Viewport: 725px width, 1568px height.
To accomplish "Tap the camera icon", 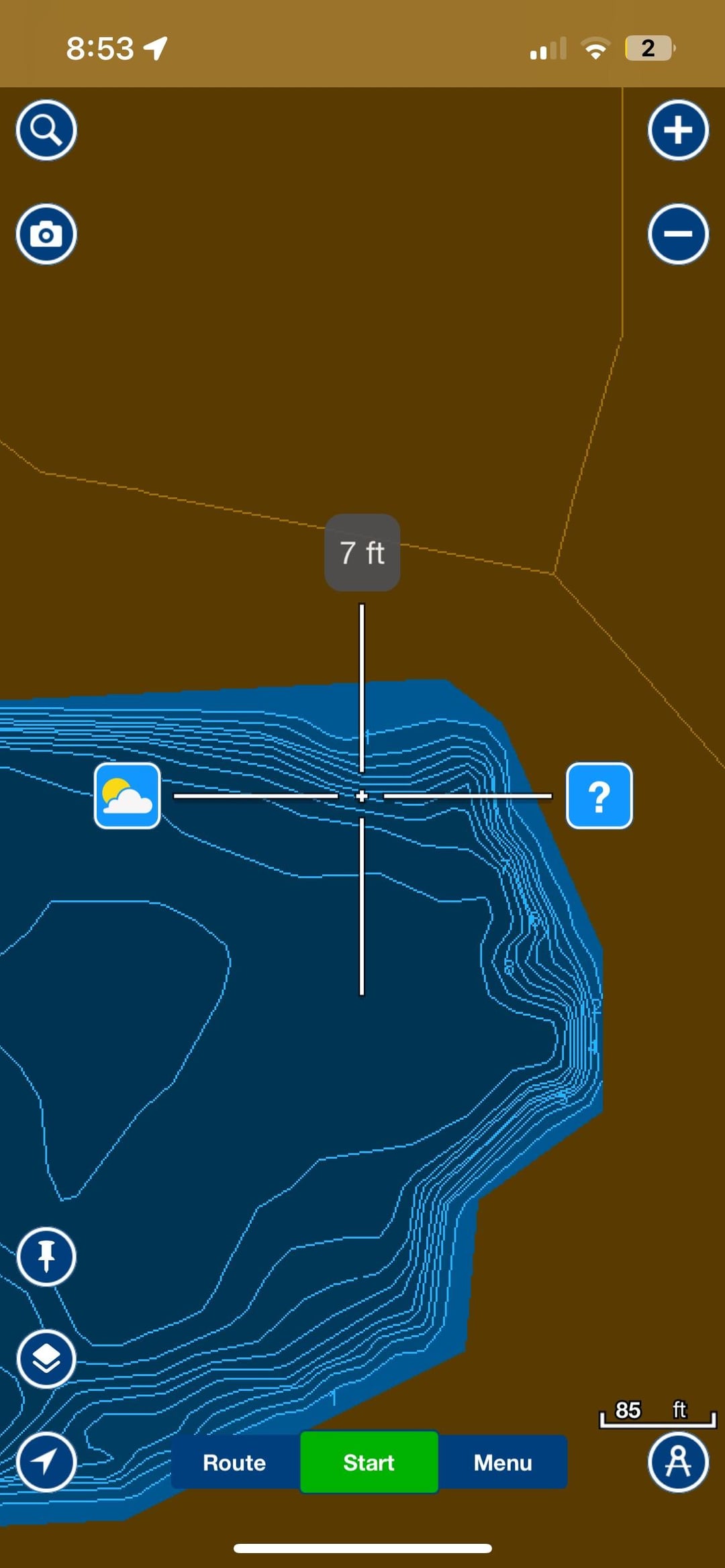I will (46, 234).
